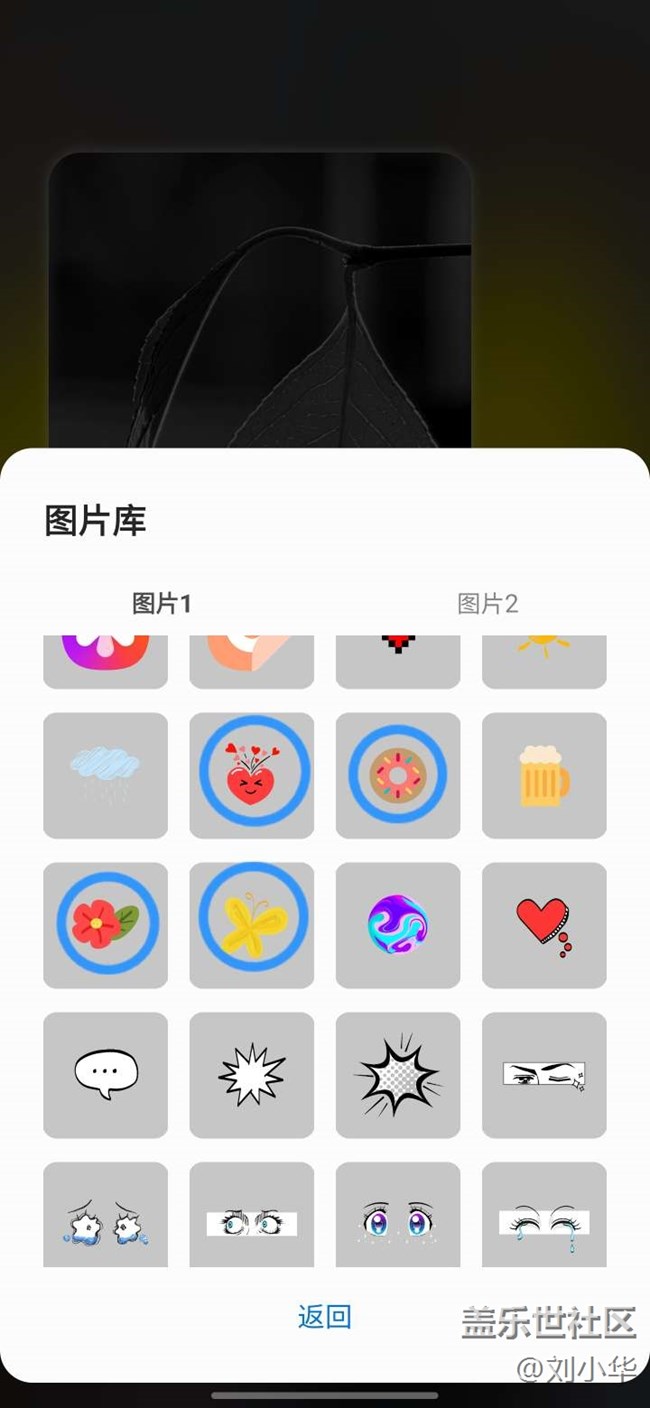Screen dimensions: 650x1408
Task: Pick the dotted comic explosion sticker
Action: click(x=398, y=1075)
